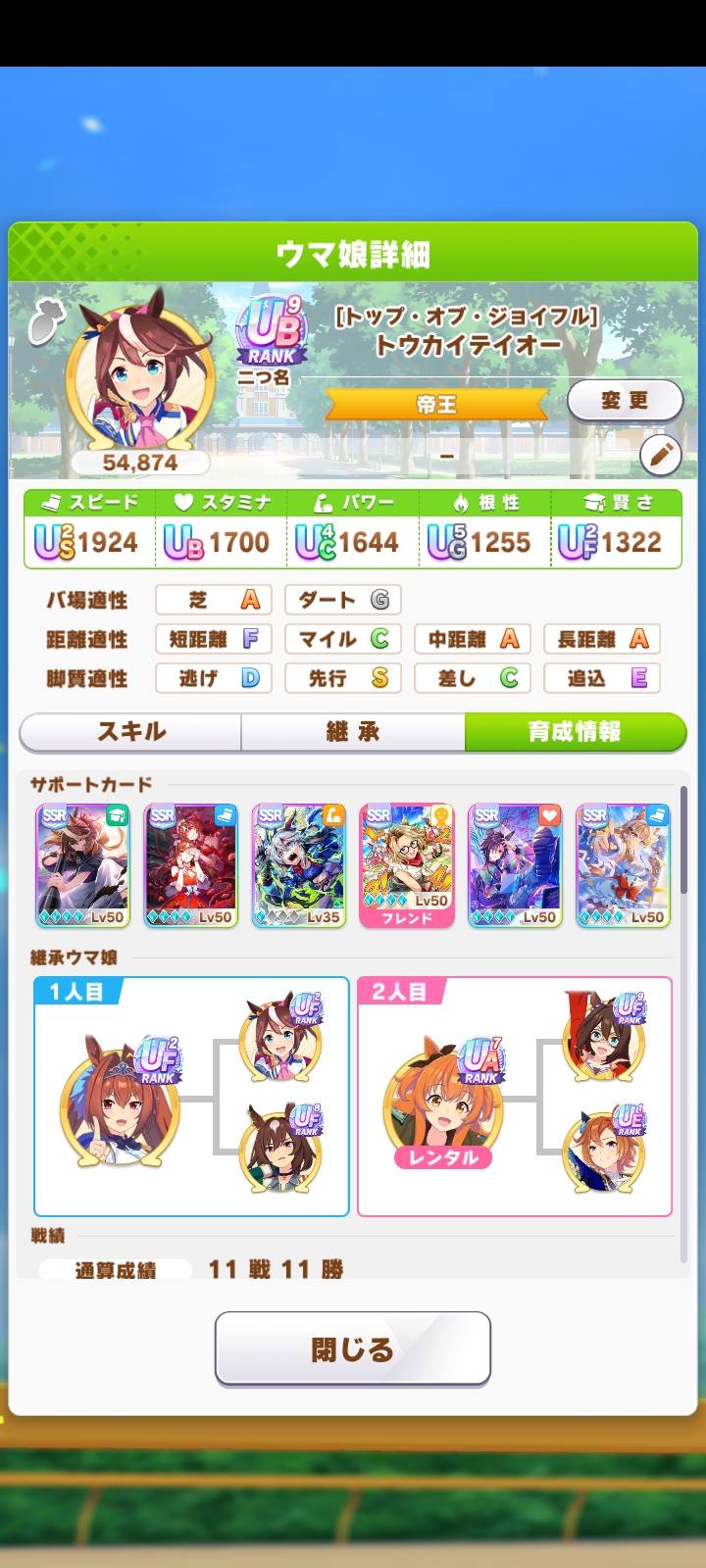The height and width of the screenshot is (1568, 706).
Task: Open the first support card with the green icon
Action: pyautogui.click(x=83, y=866)
